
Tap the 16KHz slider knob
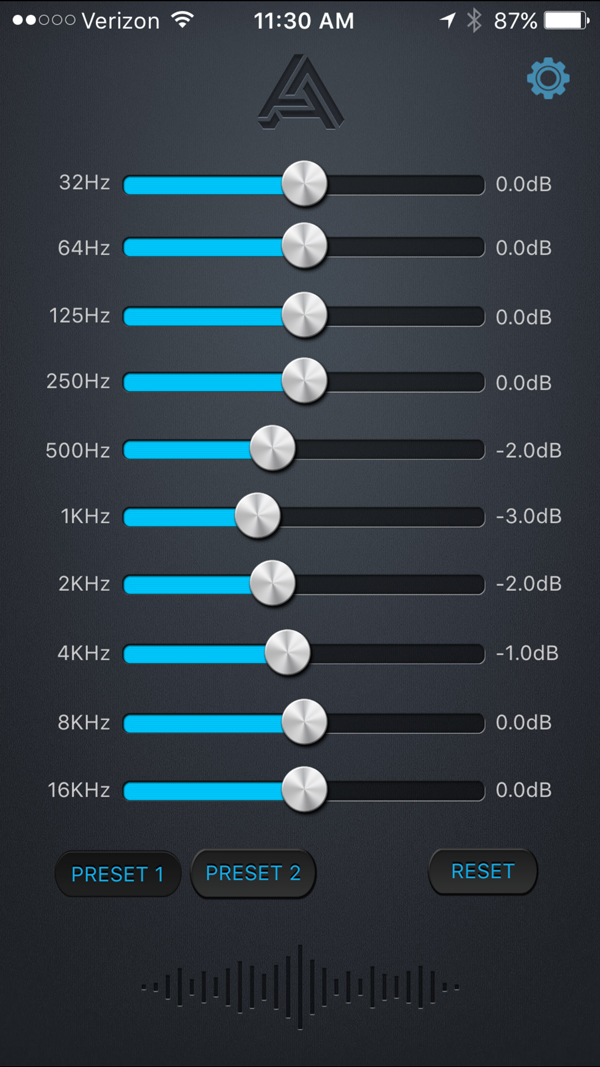[x=304, y=790]
